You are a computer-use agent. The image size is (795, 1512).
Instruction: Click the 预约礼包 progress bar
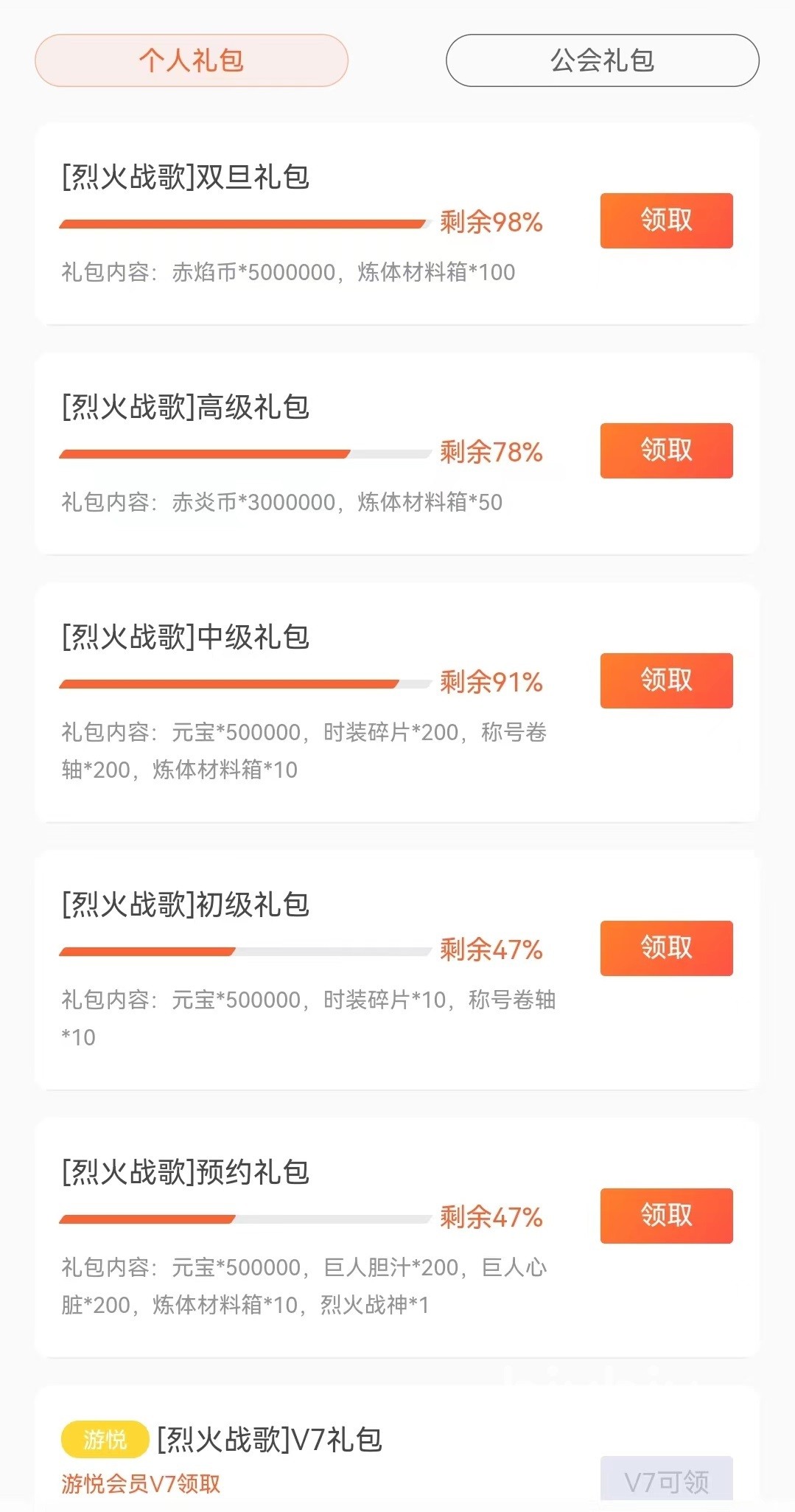(243, 1216)
